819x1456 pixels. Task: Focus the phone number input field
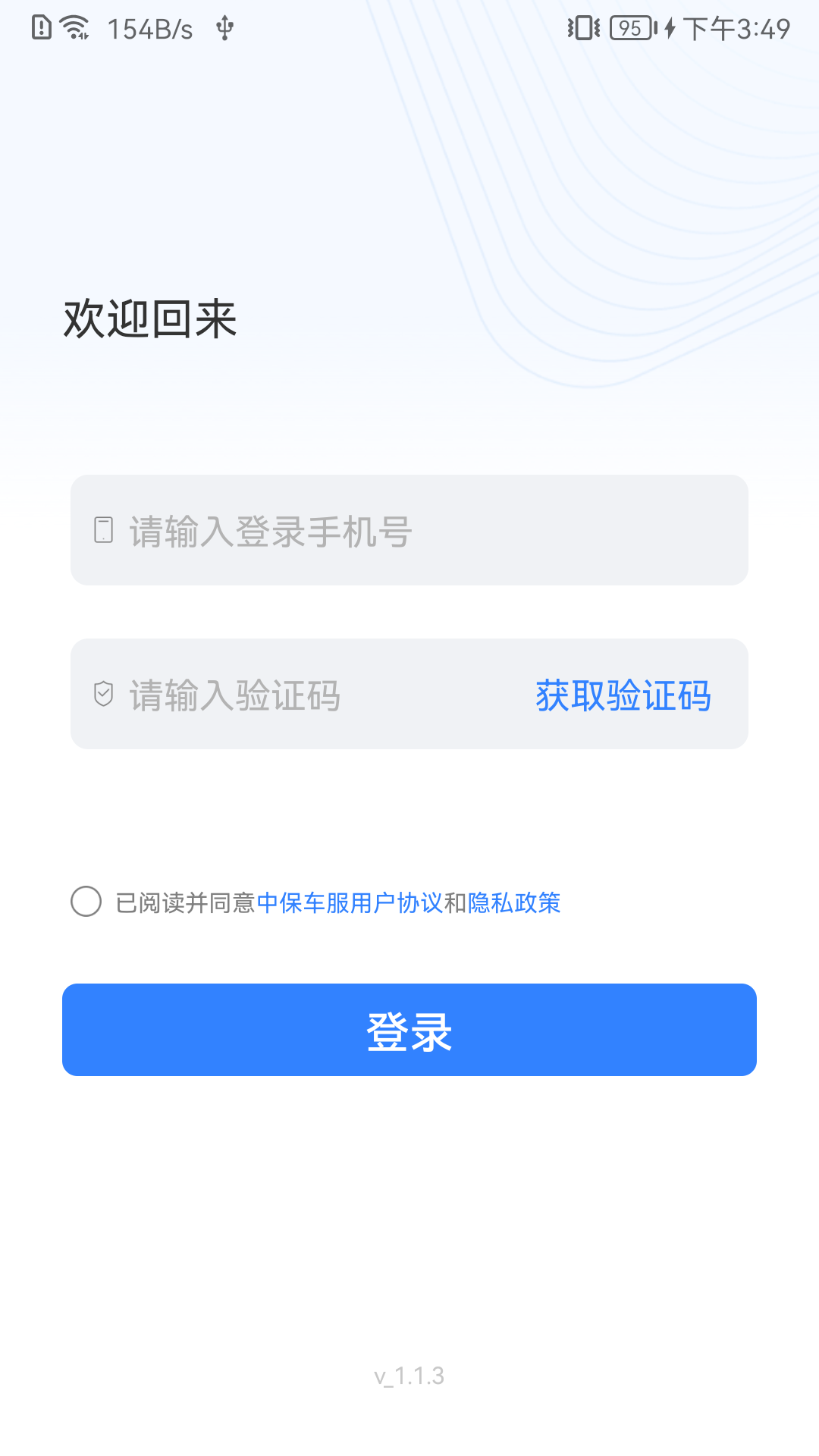click(x=409, y=531)
